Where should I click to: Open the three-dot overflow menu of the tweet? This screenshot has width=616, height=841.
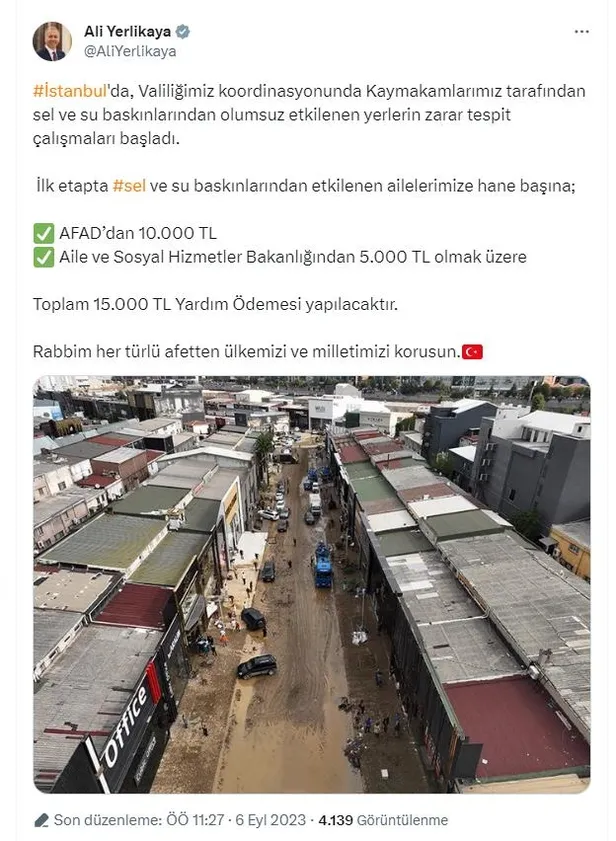(x=582, y=31)
